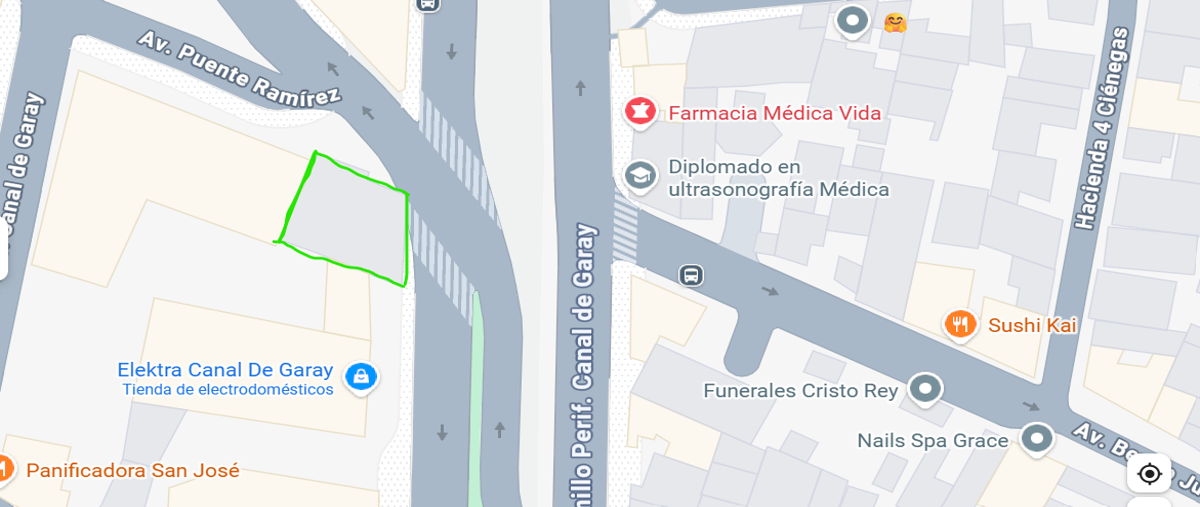Open the Nails Spa Grace marker
This screenshot has width=1200, height=507.
(1037, 439)
